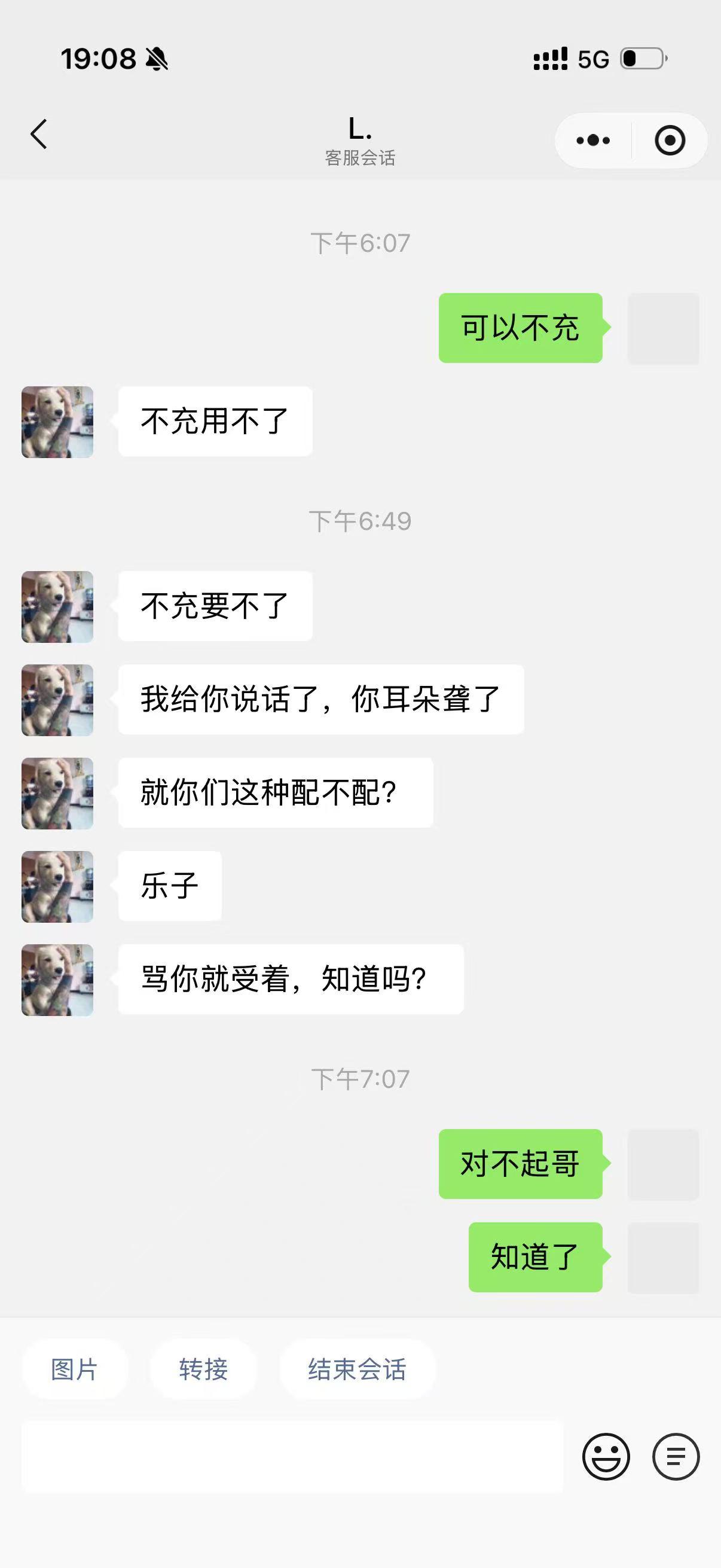721x1568 pixels.
Task: Tap the dog avatar beside 不充用不了
Action: 57,422
